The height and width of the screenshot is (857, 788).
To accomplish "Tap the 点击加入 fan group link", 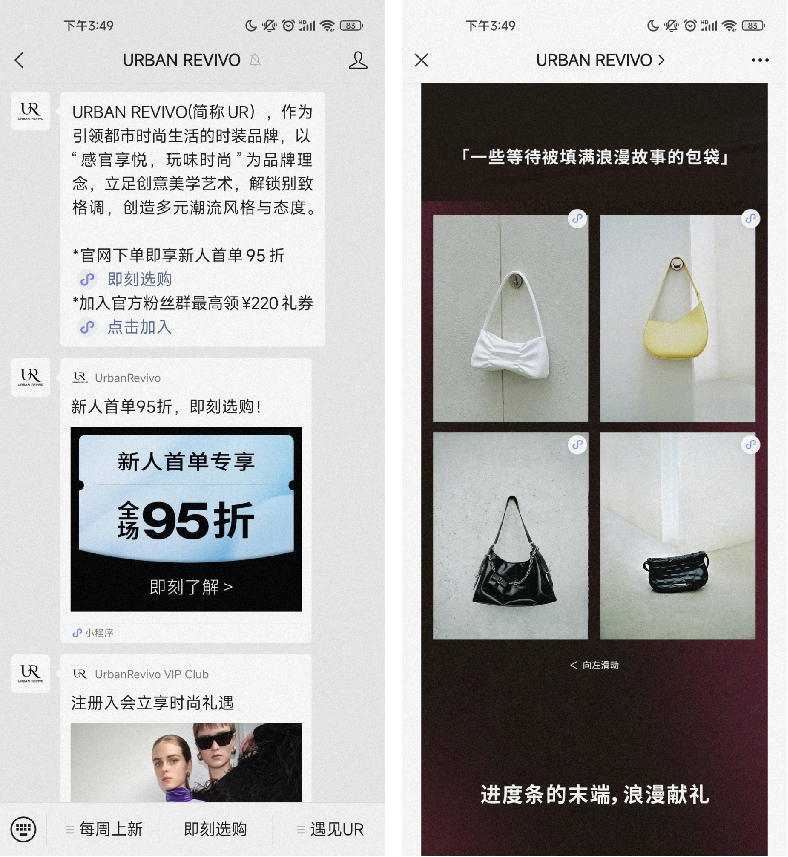I will [x=139, y=327].
